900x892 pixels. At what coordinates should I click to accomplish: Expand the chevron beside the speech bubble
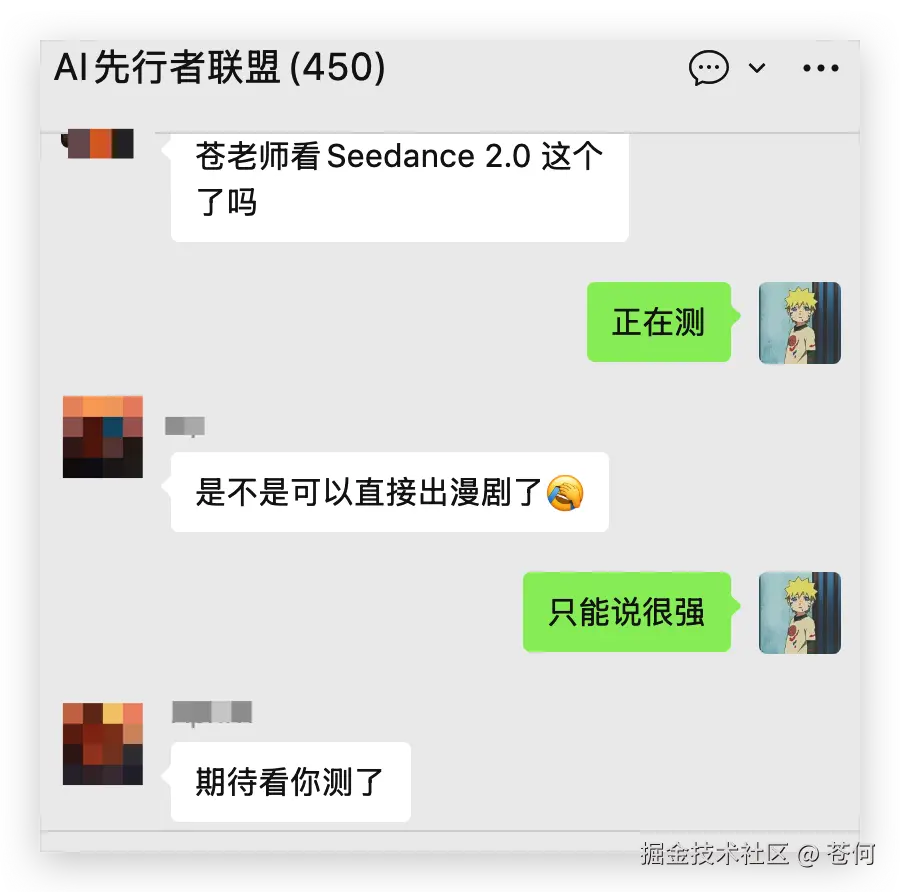pos(757,69)
